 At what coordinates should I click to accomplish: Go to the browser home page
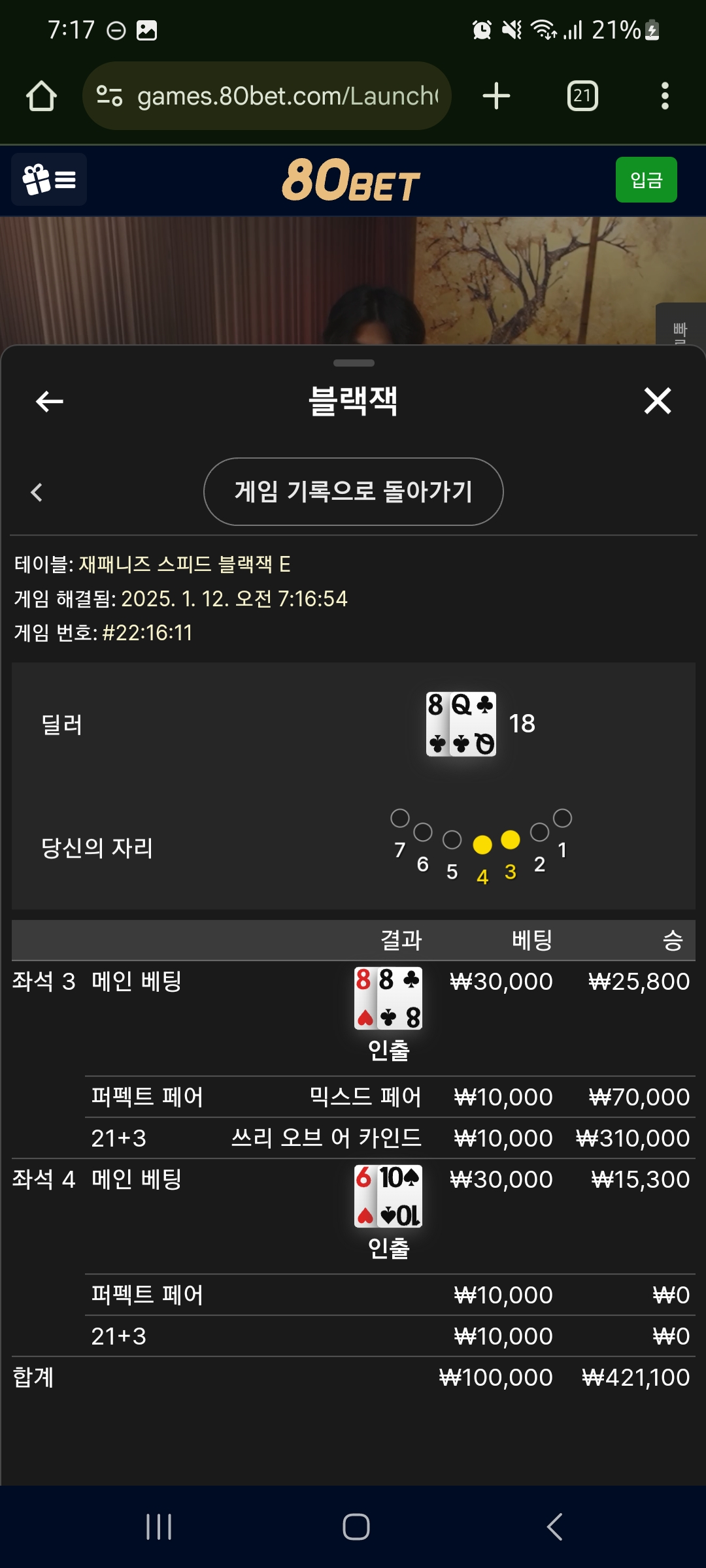[41, 96]
